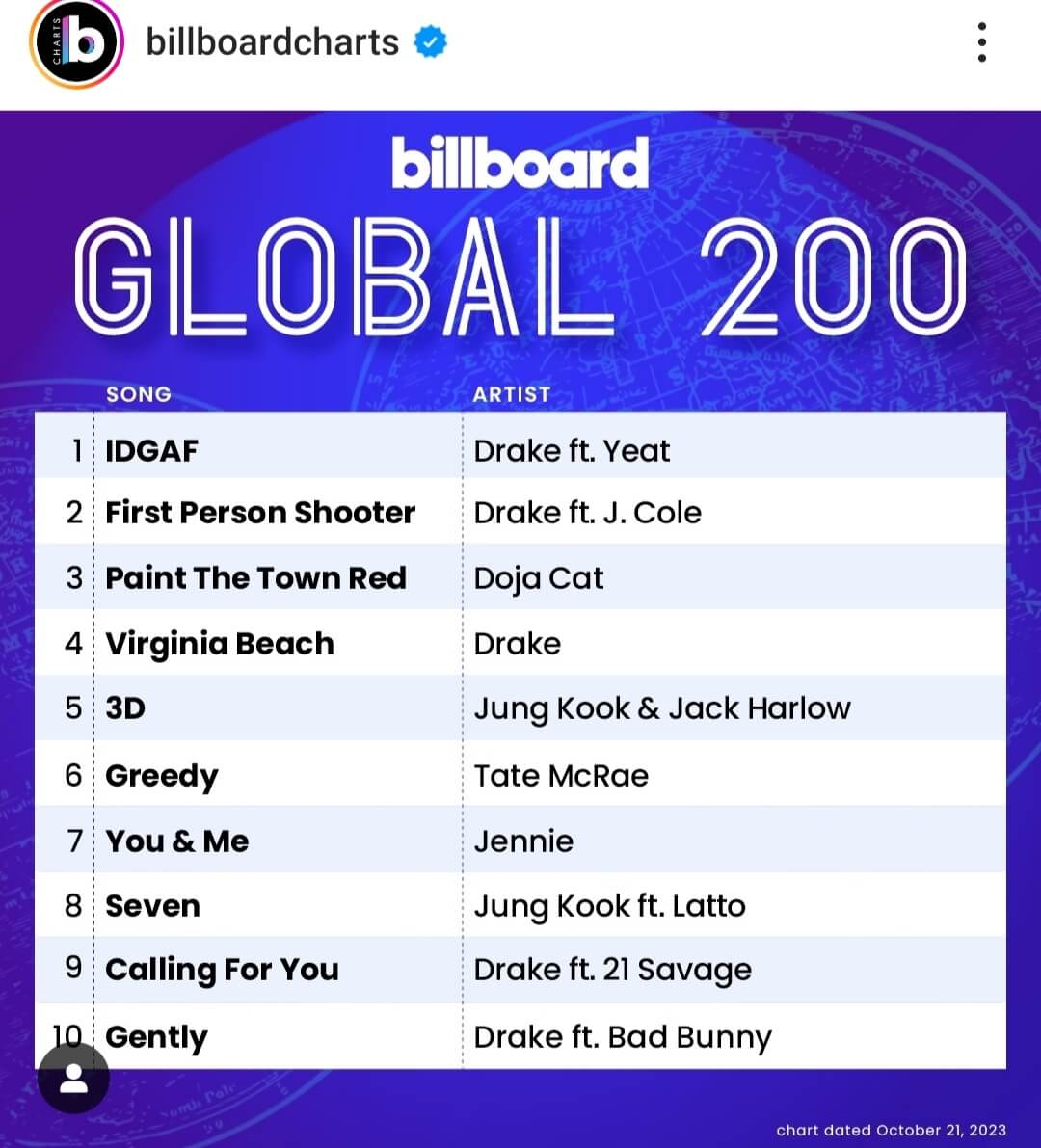
Task: Select Calling For You at position 9
Action: coord(222,970)
